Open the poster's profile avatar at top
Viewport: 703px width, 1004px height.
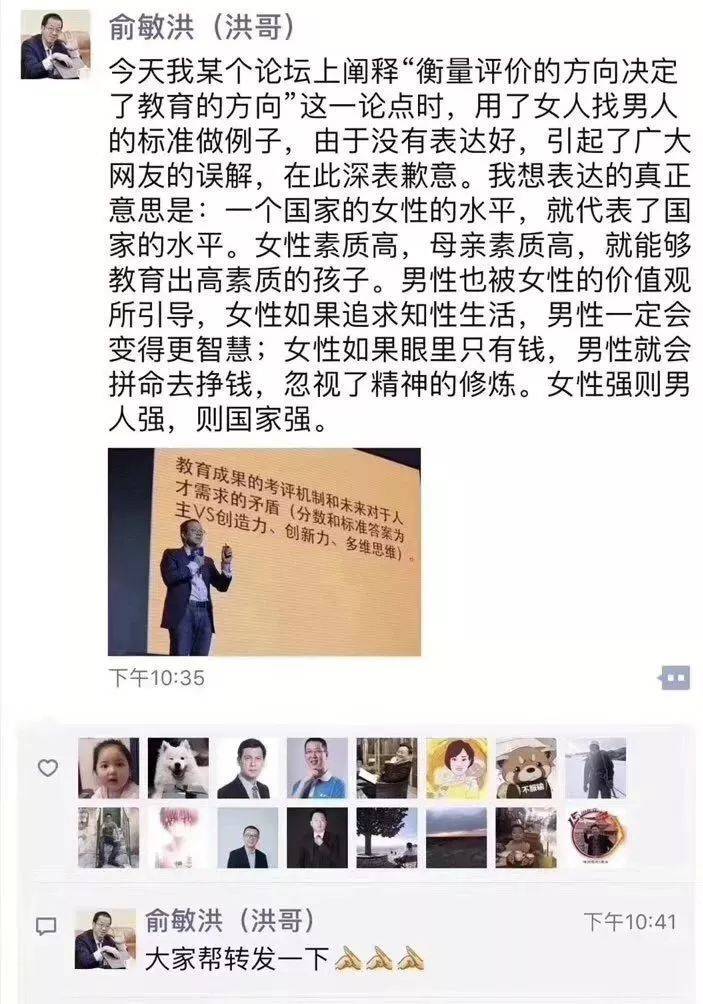click(56, 45)
